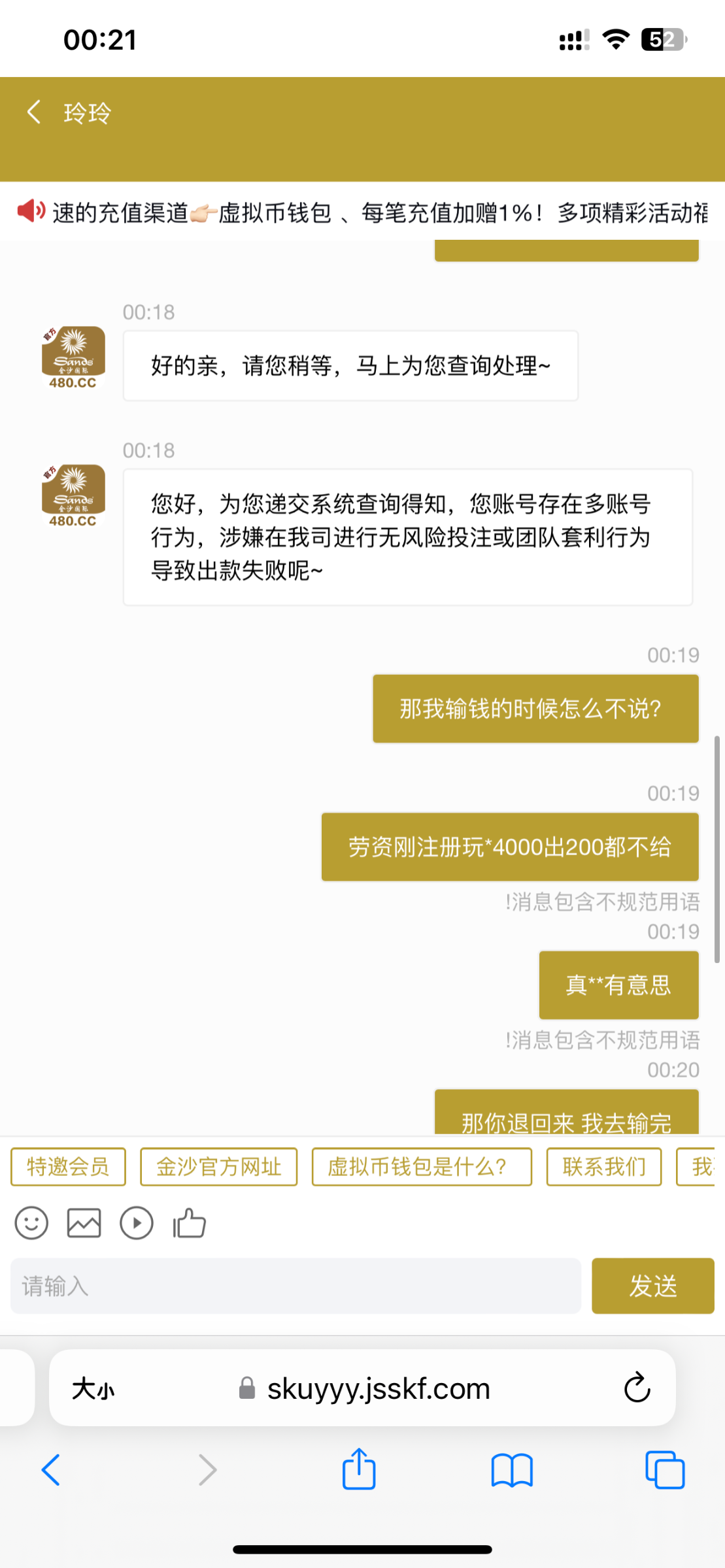Image resolution: width=725 pixels, height=1568 pixels.
Task: Open the 金沙官方网址 quick reply link
Action: click(x=218, y=1167)
